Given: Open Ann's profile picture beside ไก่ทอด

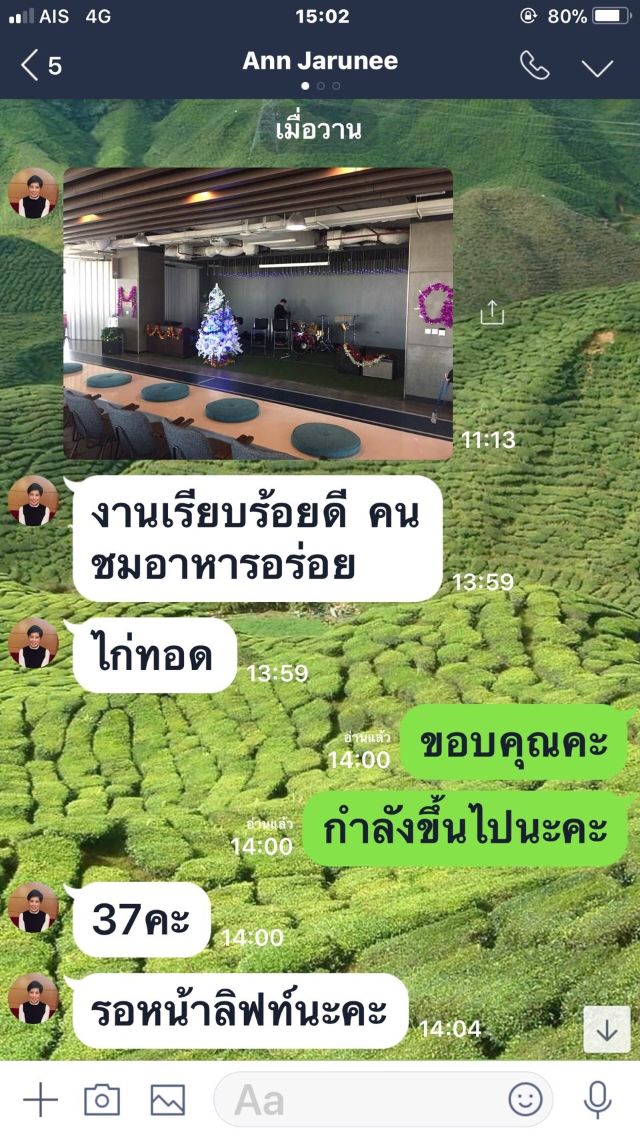Looking at the screenshot, I should coord(33,643).
